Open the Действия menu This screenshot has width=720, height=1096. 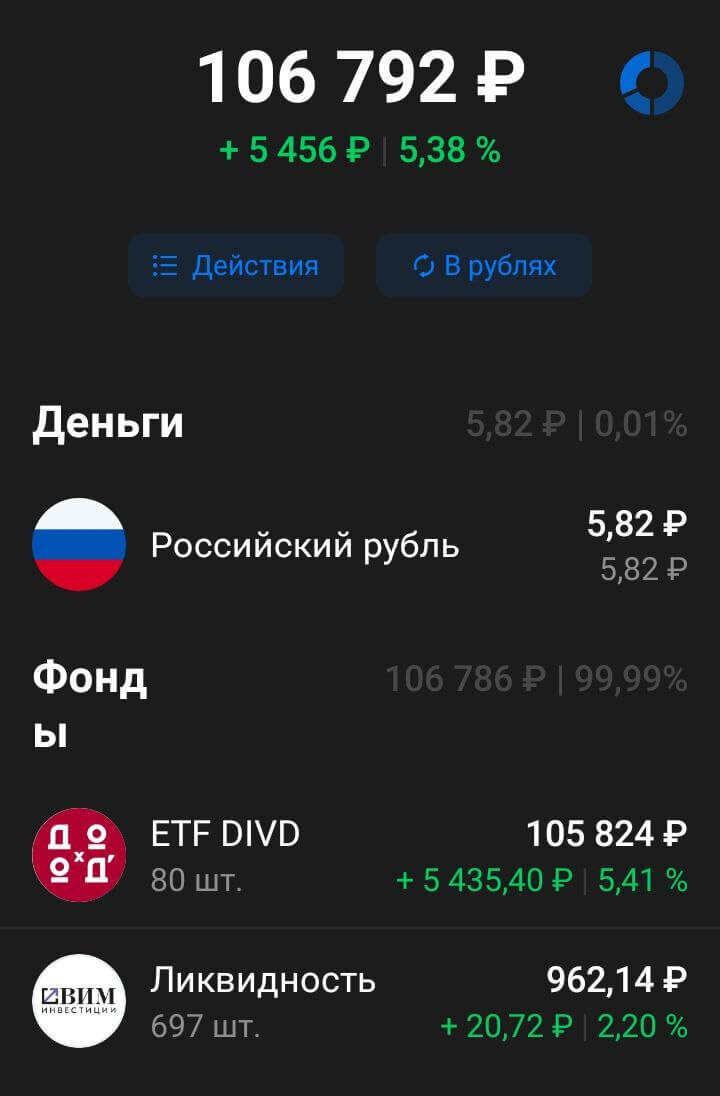click(235, 265)
